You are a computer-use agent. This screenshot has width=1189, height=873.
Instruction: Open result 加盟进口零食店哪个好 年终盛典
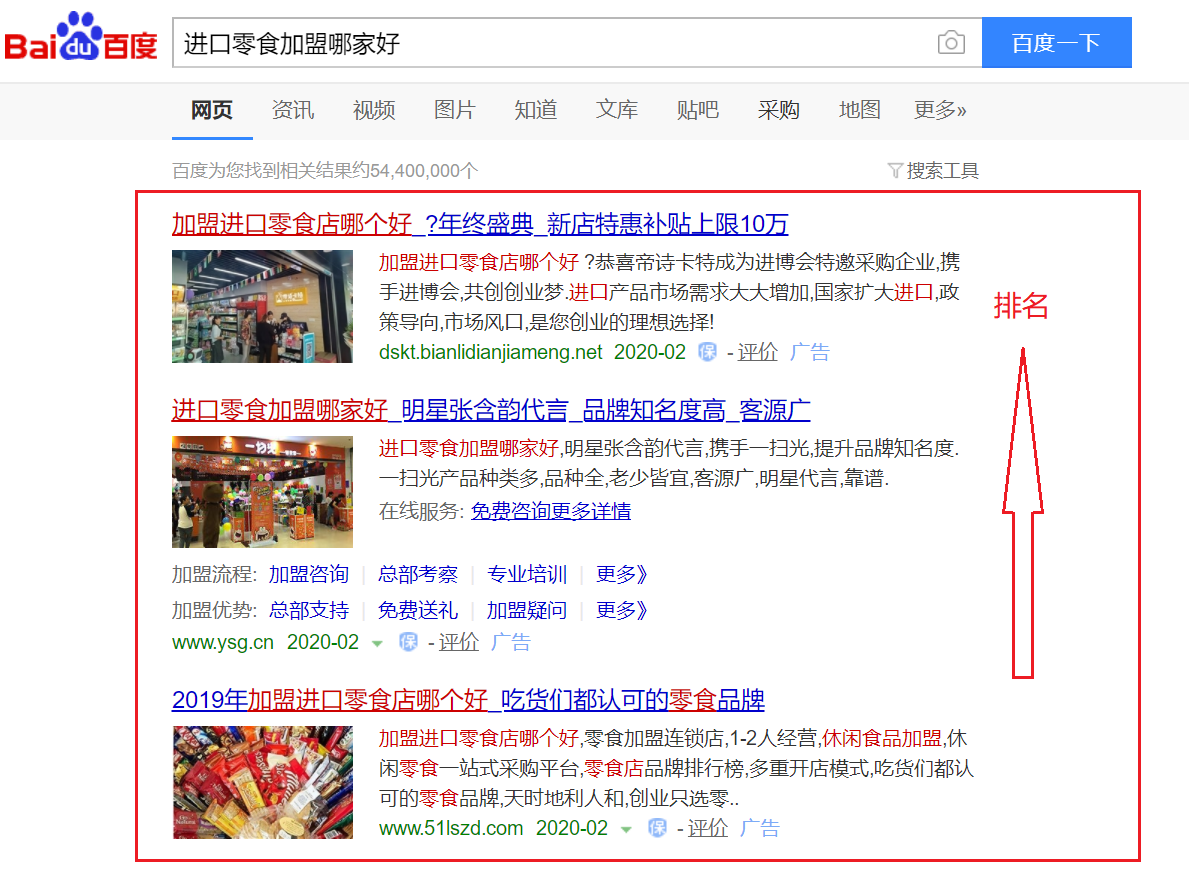[480, 223]
